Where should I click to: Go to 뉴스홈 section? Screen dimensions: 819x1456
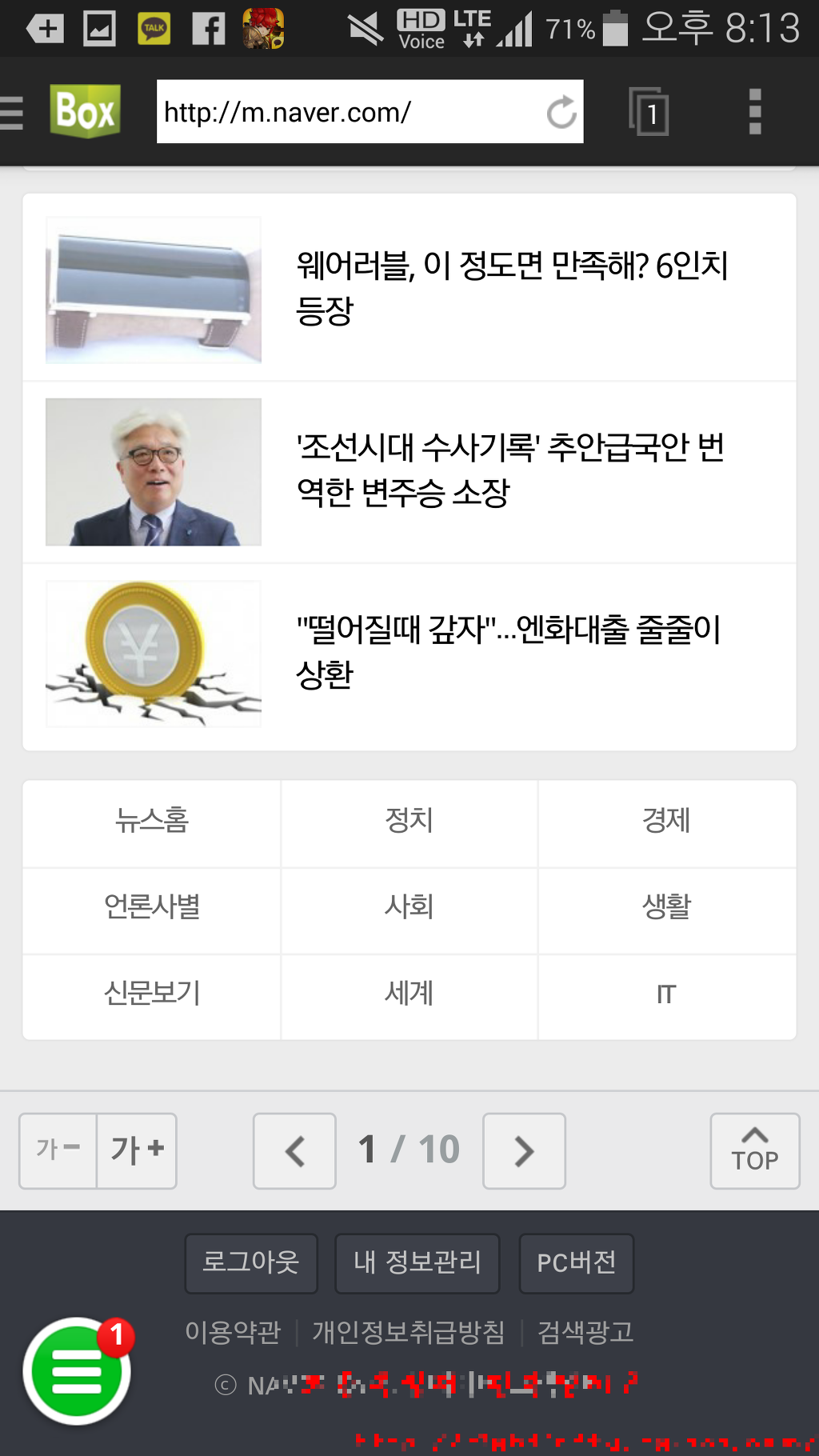point(152,822)
